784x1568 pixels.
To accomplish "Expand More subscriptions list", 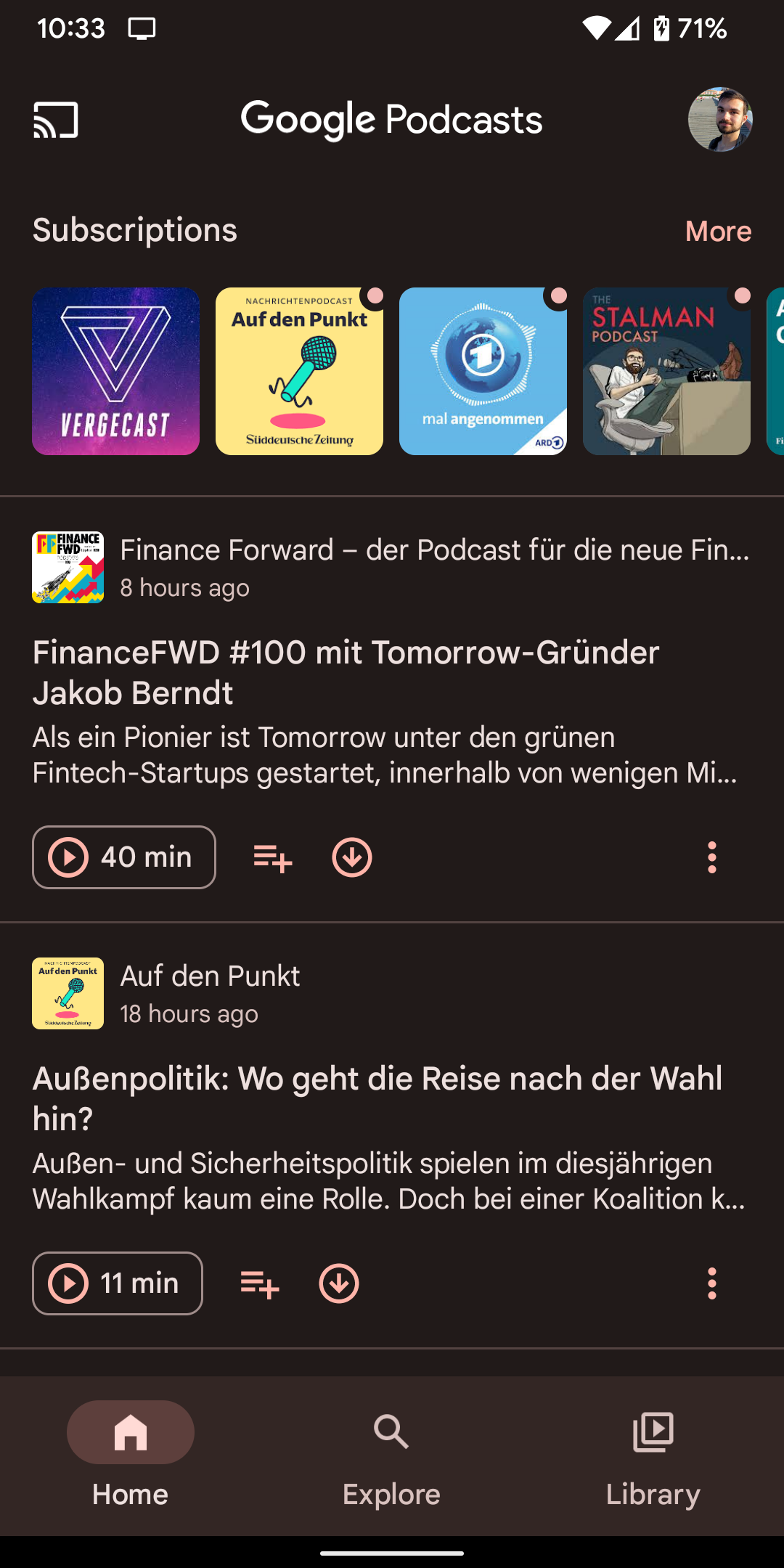I will (718, 231).
